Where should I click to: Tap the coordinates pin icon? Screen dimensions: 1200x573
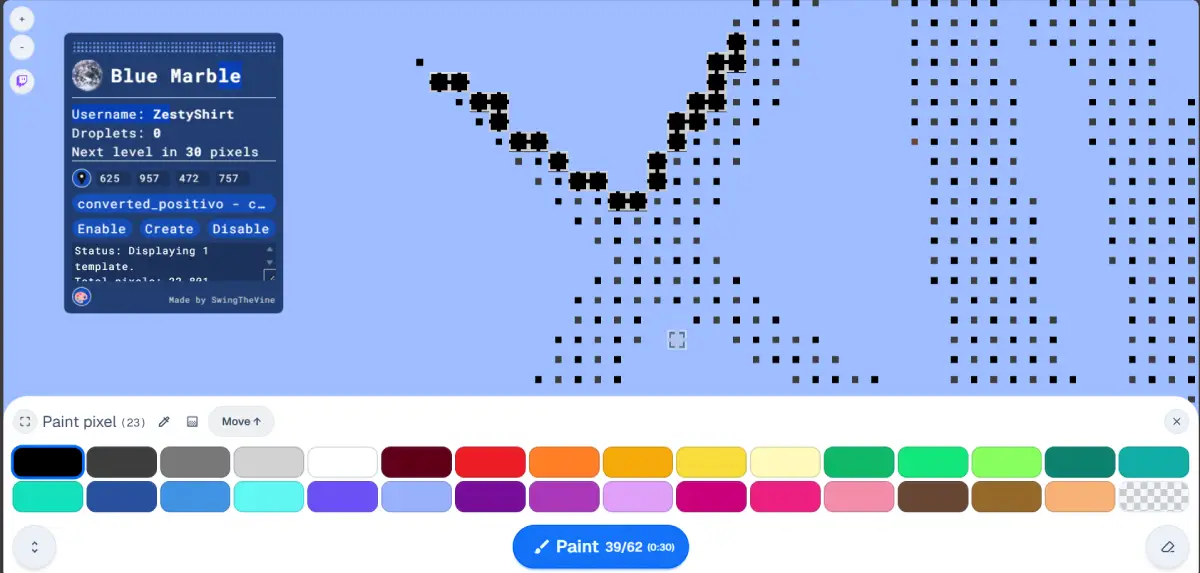(x=81, y=178)
